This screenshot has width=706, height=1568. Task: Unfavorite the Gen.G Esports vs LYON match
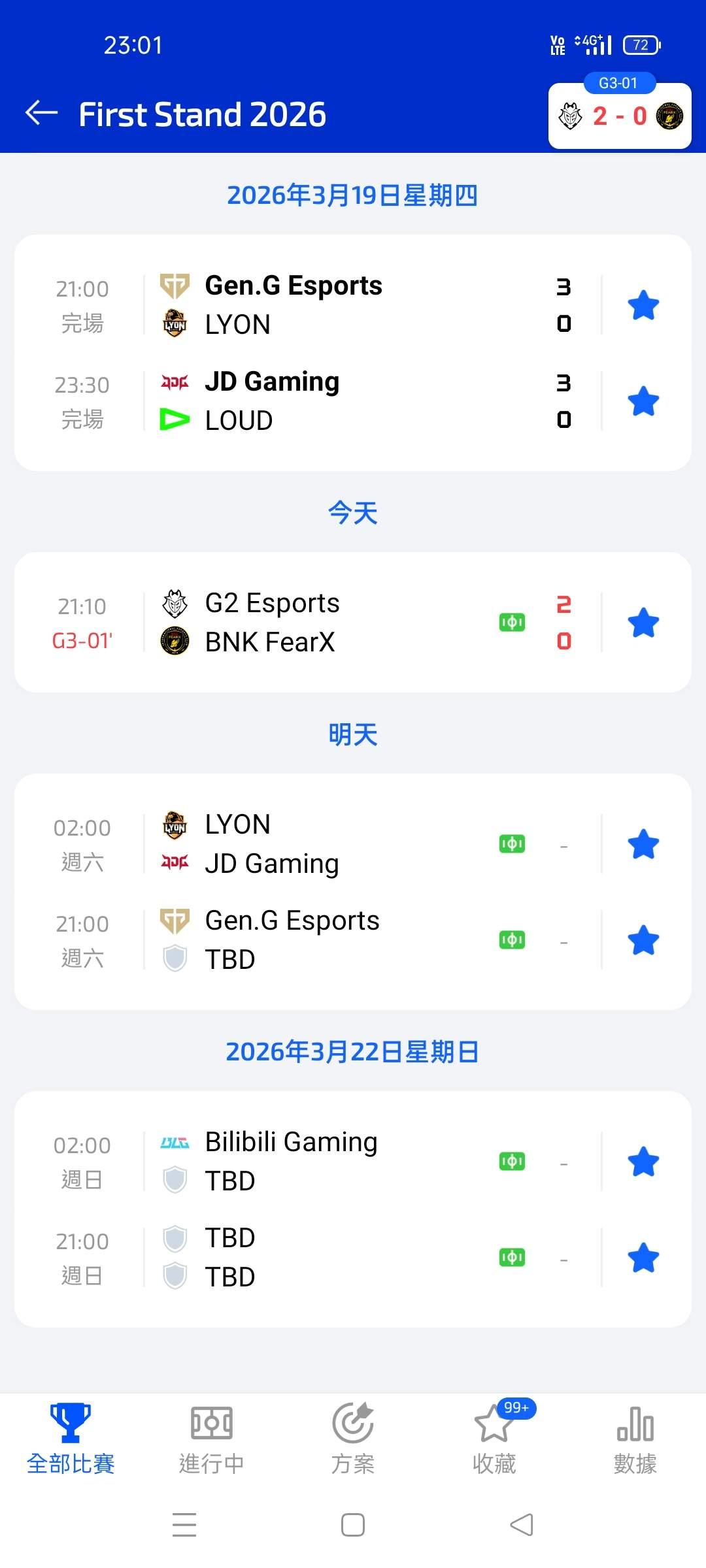tap(643, 305)
